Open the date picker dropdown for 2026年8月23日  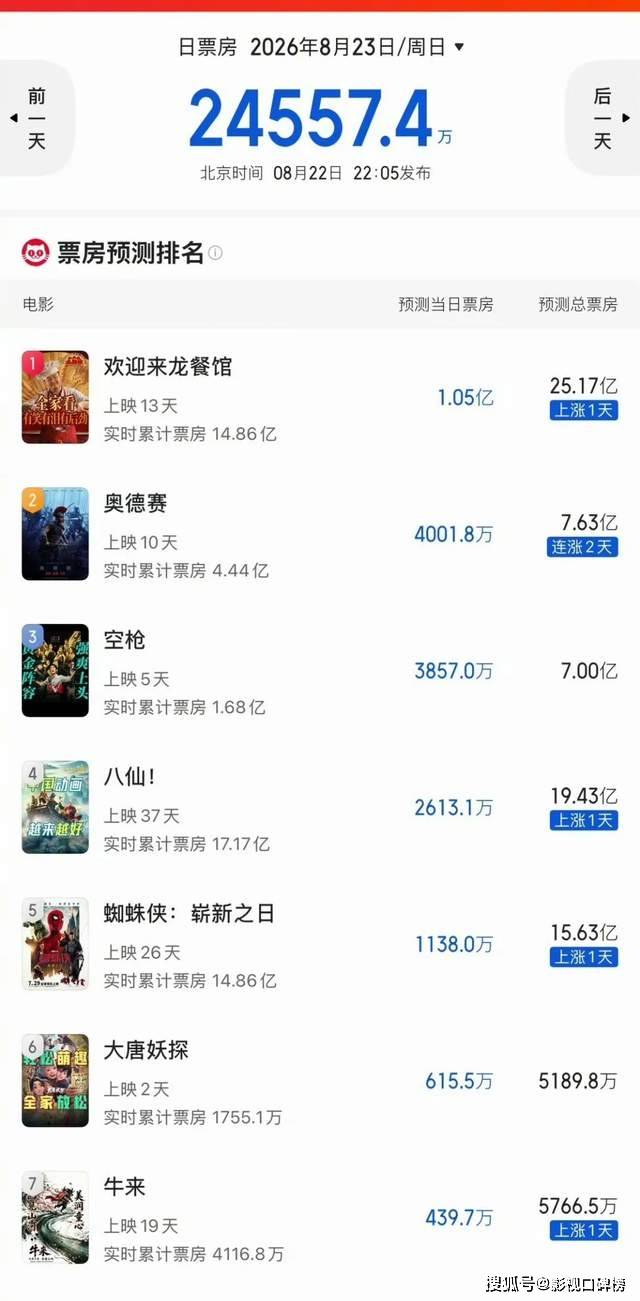(x=459, y=47)
